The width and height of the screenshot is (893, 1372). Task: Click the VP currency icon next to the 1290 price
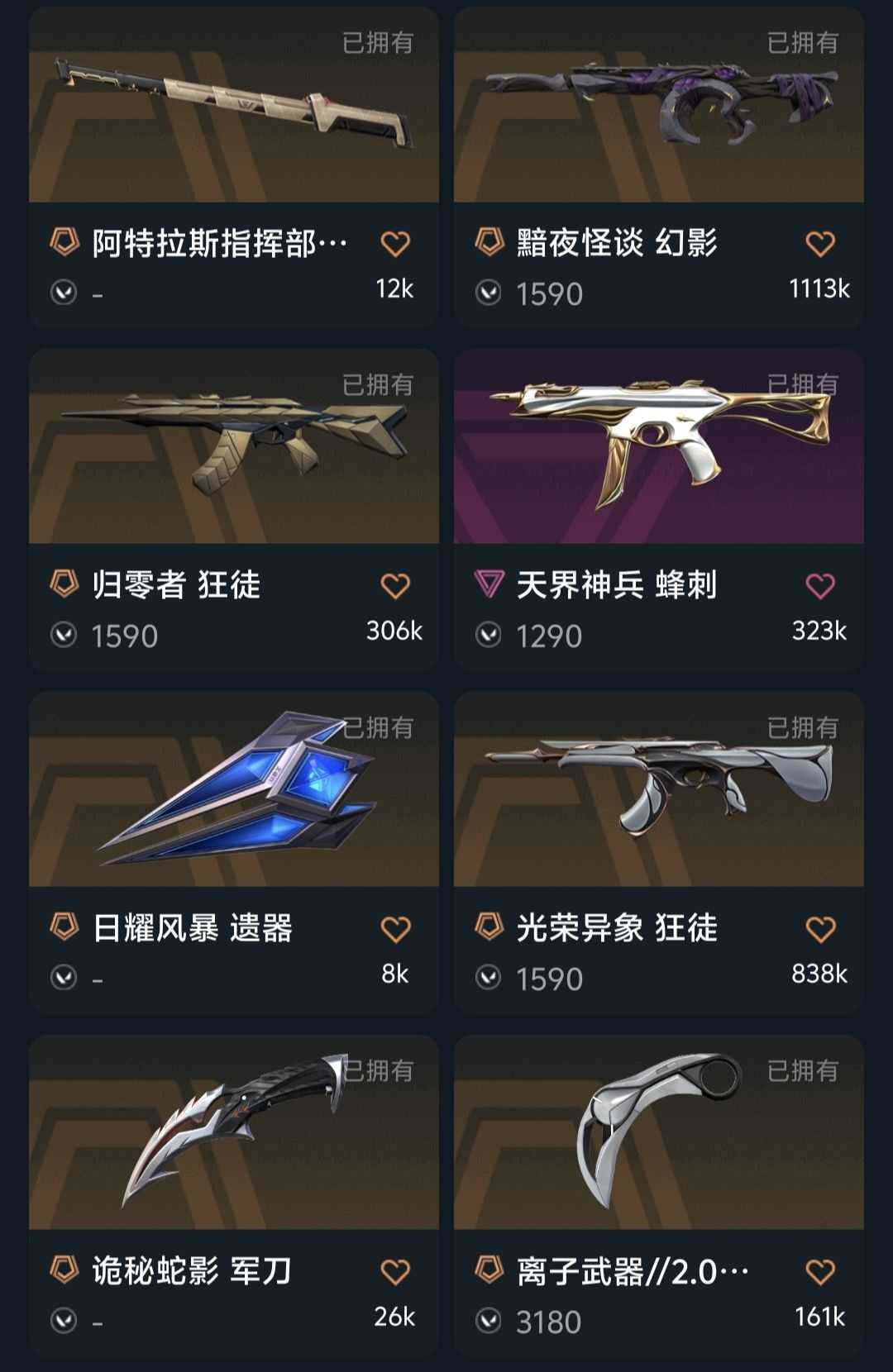point(489,634)
